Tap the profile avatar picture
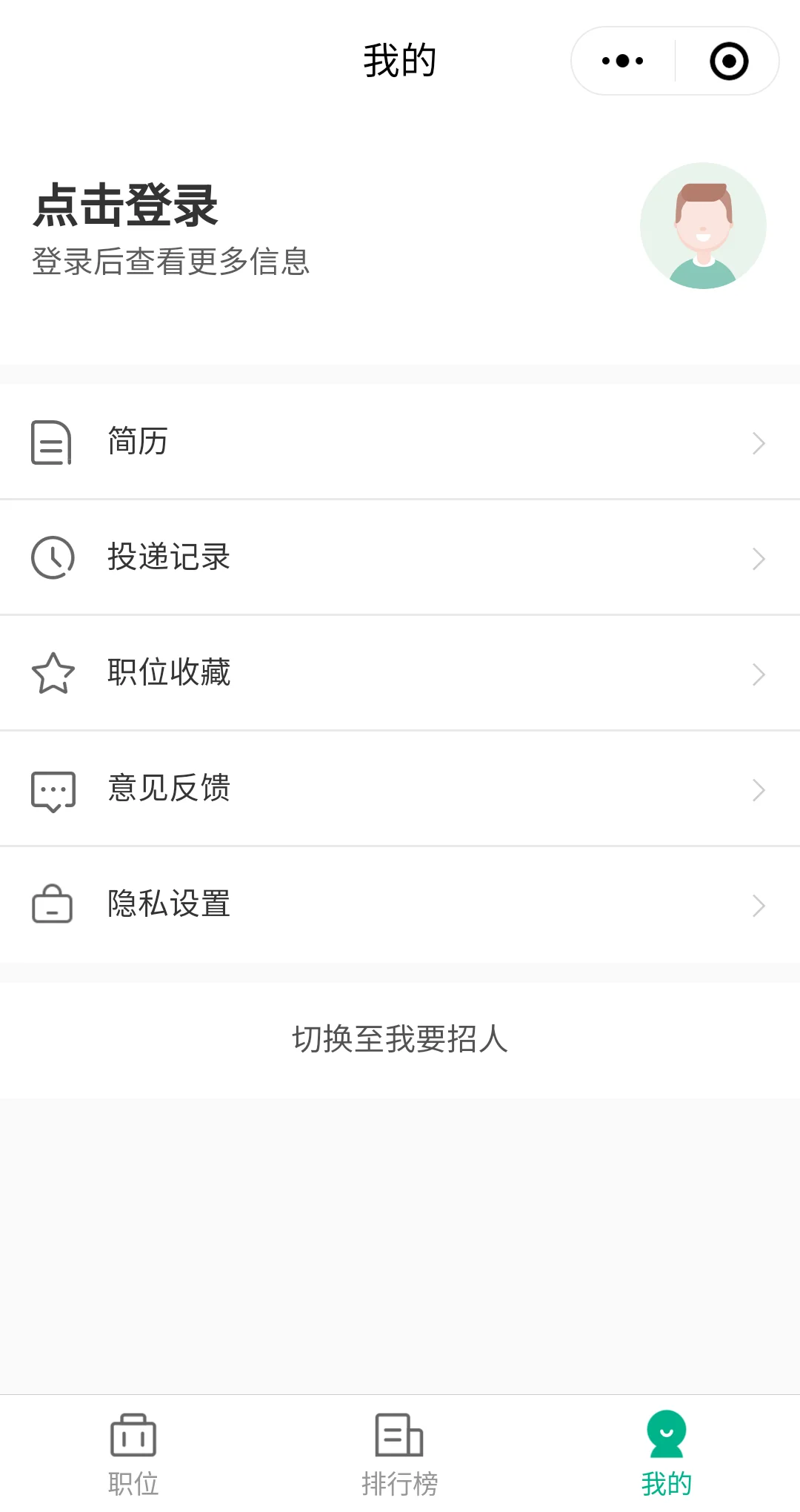Screen dimensions: 800x1512 703,226
